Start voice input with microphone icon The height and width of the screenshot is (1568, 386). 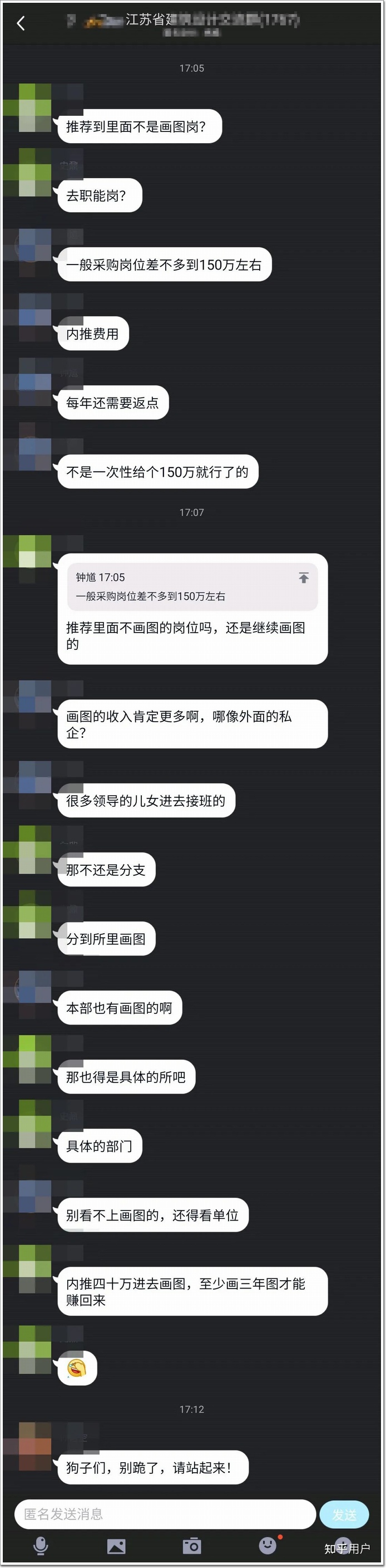pos(41,1545)
